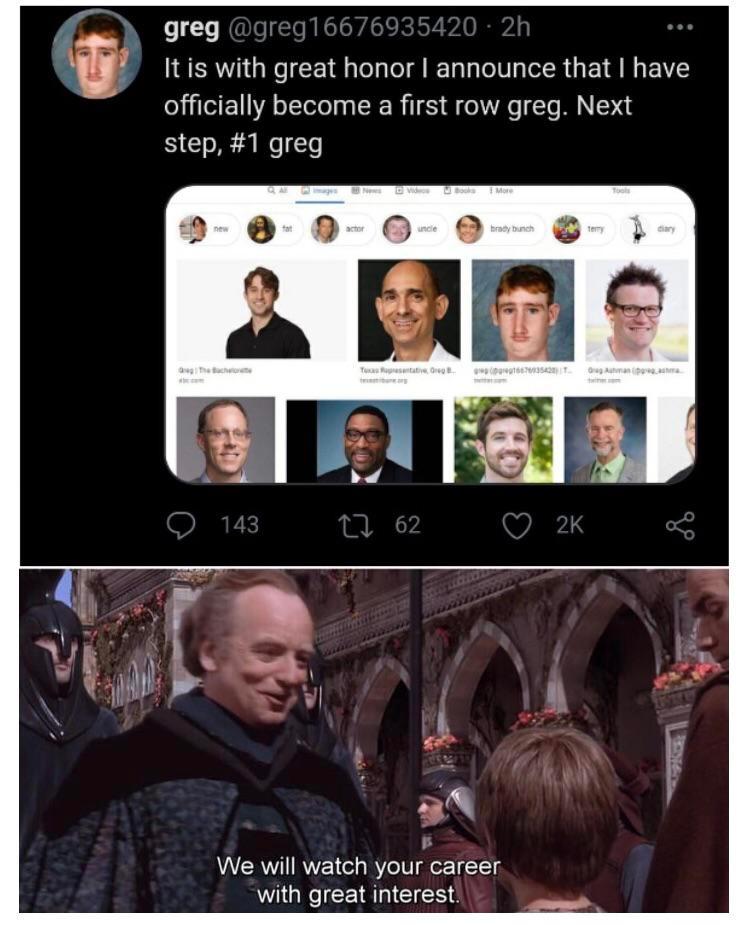Click the reply speech bubble icon
The width and height of the screenshot is (750, 925).
(181, 525)
